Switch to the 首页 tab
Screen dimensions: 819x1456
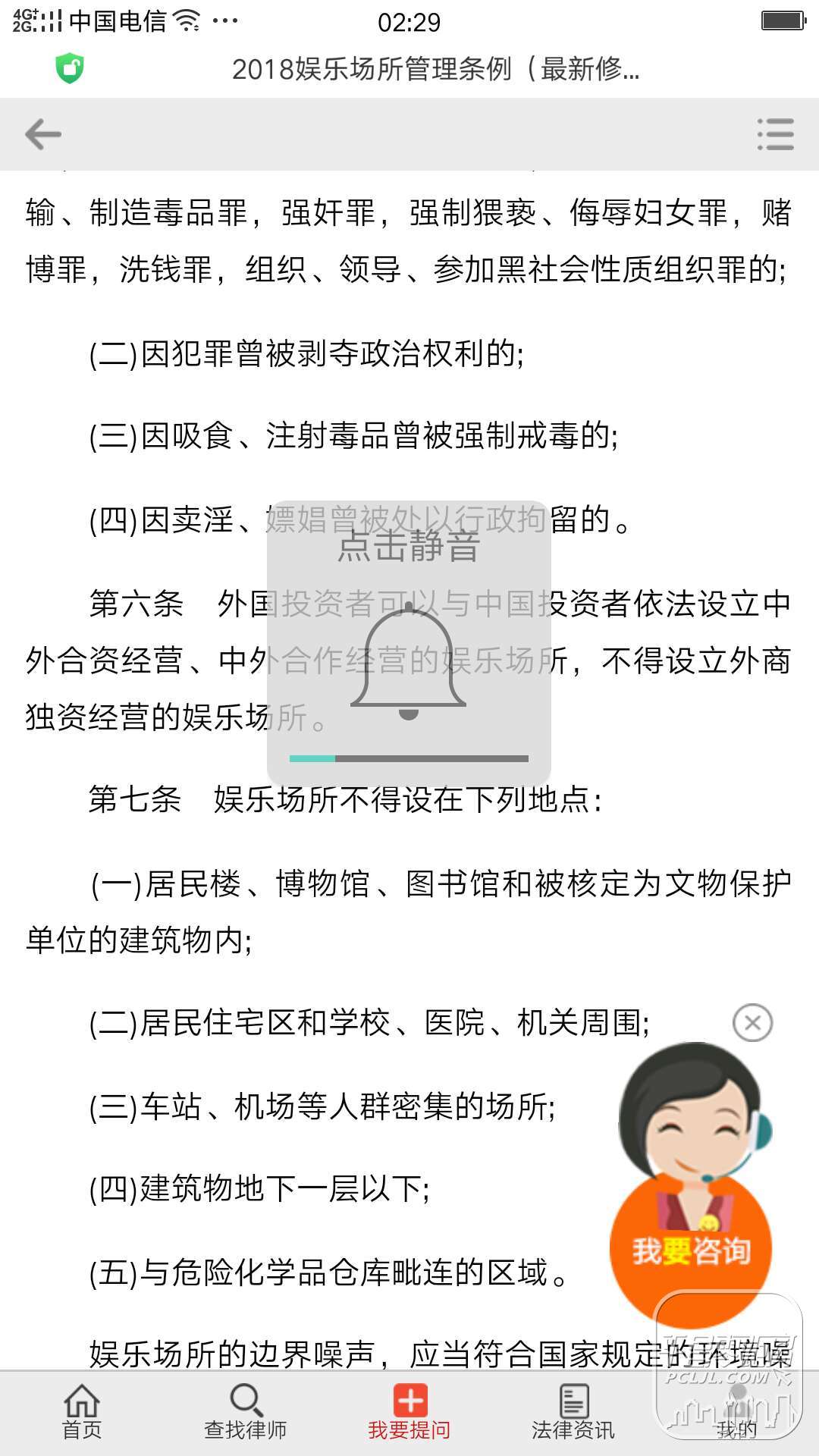(x=82, y=1413)
